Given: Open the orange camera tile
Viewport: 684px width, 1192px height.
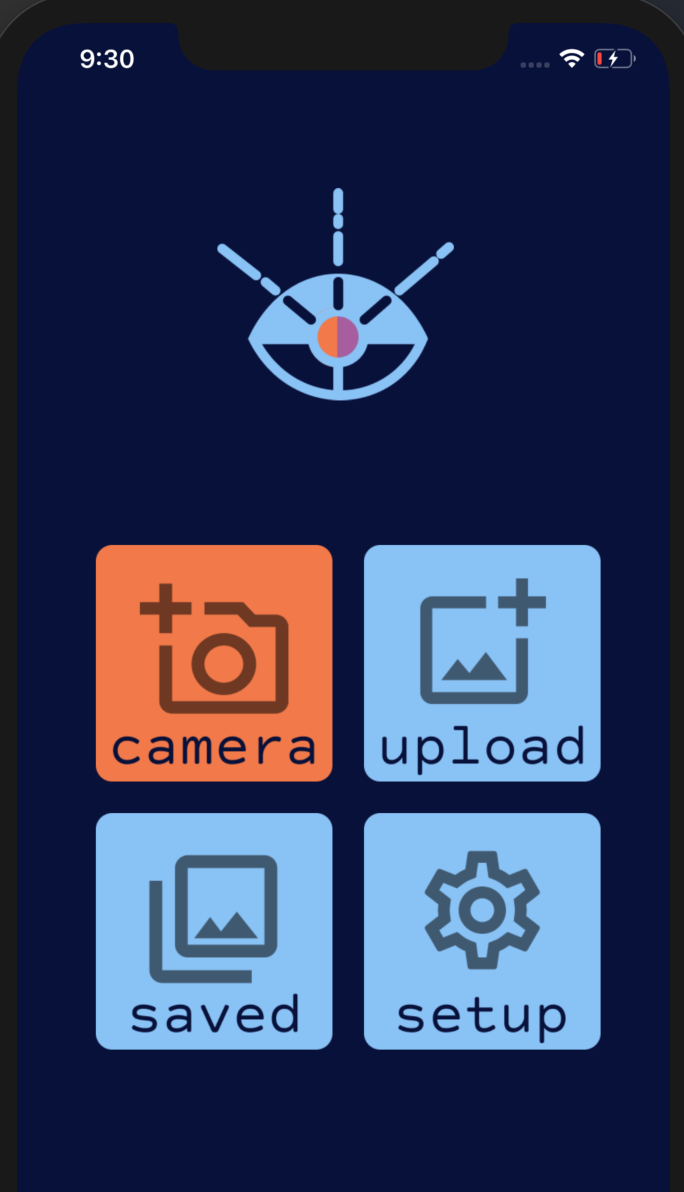Looking at the screenshot, I should pos(214,663).
